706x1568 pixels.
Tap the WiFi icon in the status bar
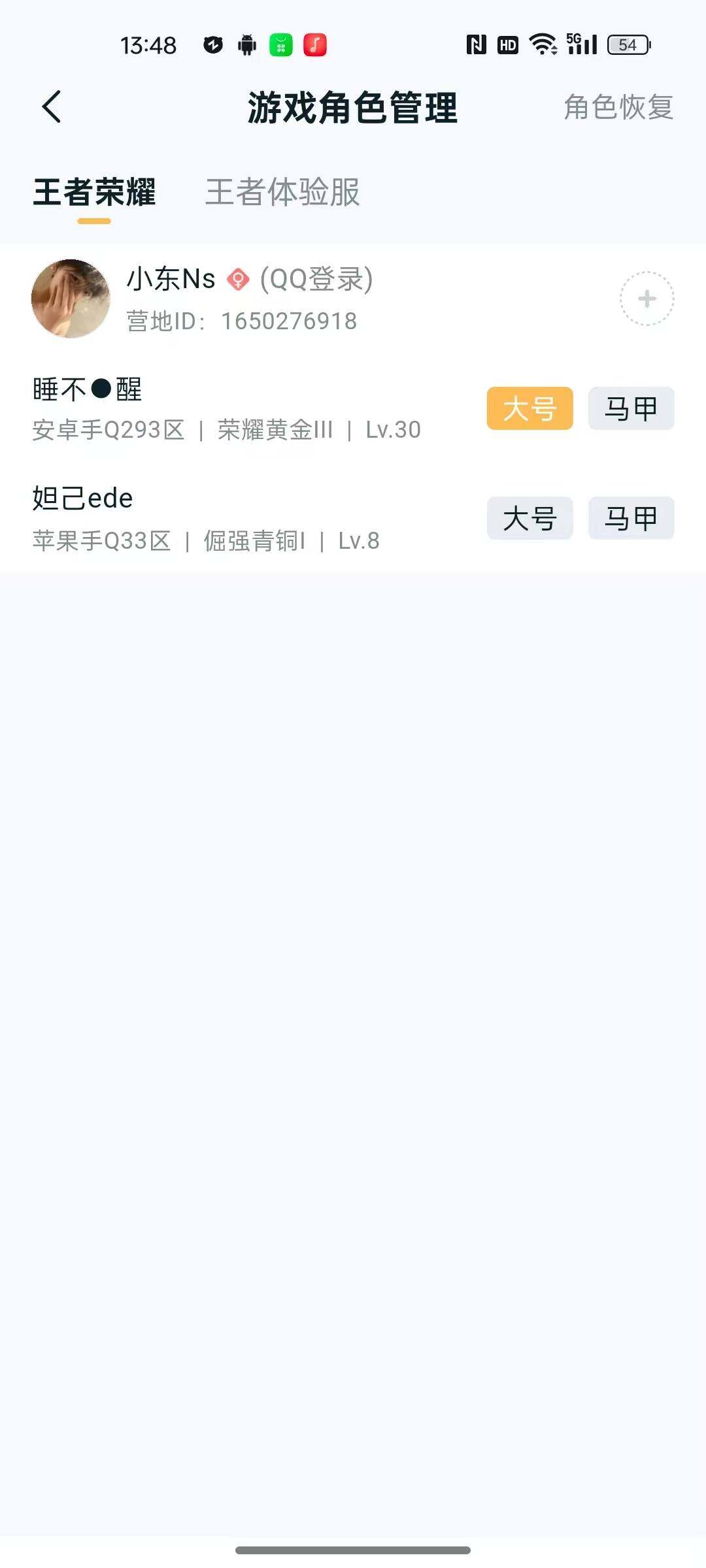tap(543, 44)
